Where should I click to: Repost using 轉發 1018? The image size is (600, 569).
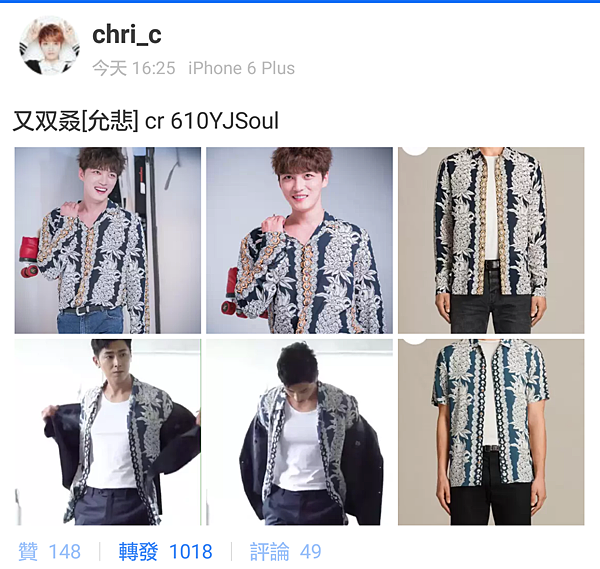coord(165,551)
